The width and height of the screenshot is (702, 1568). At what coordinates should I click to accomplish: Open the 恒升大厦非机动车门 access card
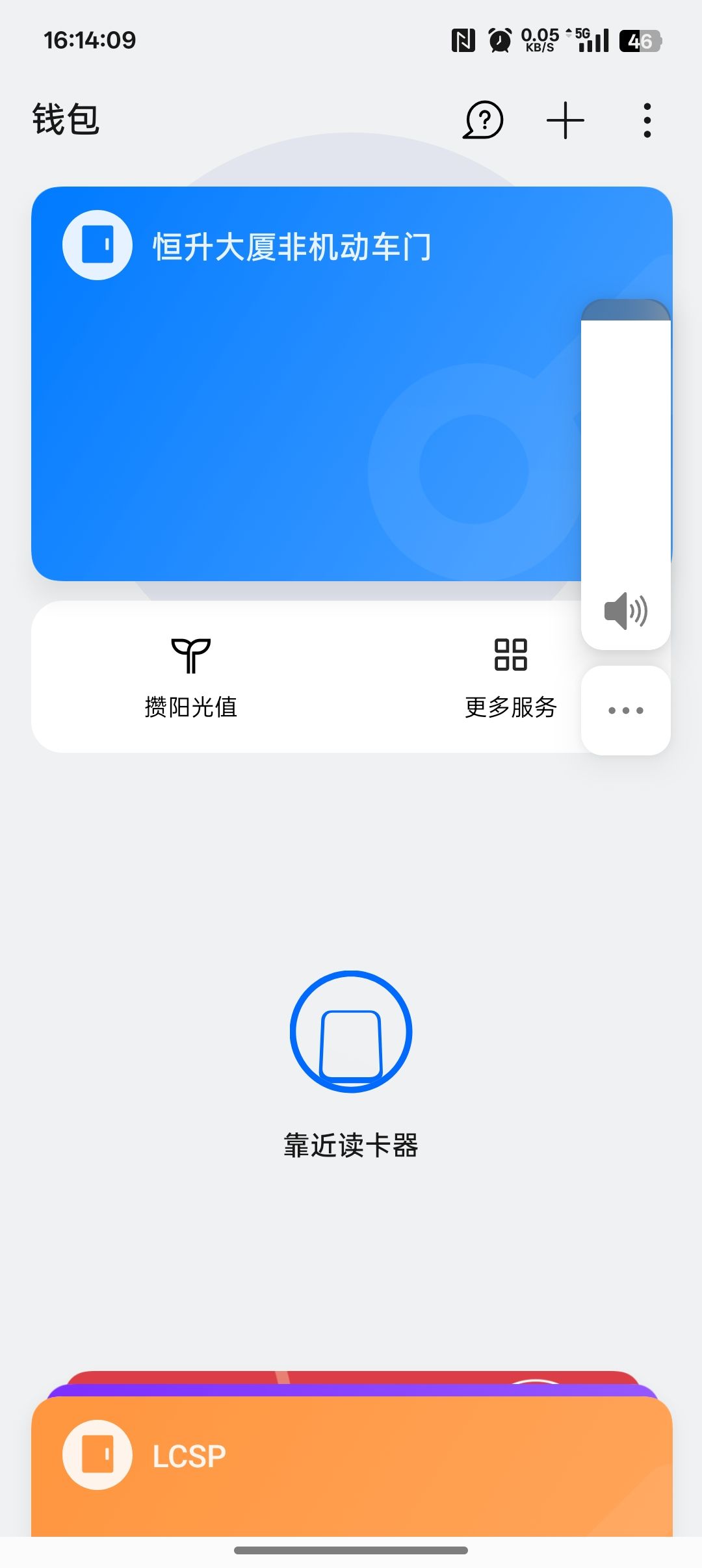[x=292, y=384]
